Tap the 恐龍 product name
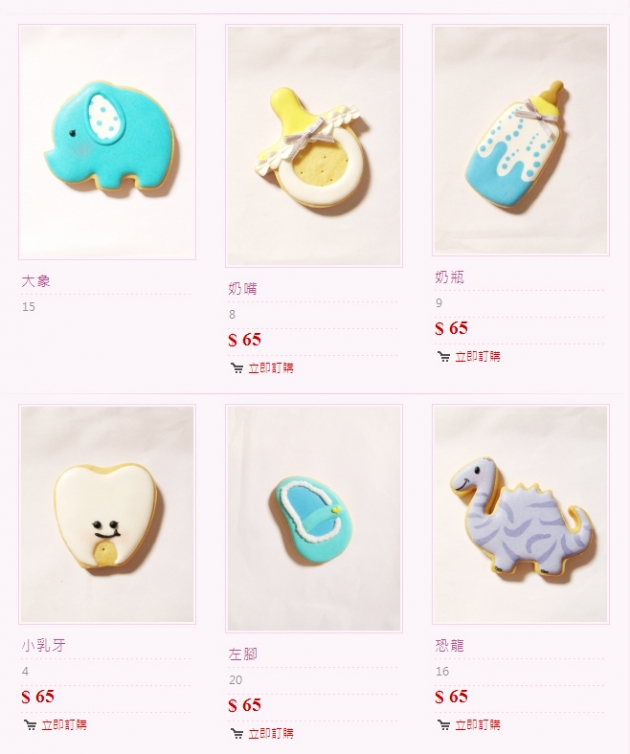The width and height of the screenshot is (630, 754). [449, 646]
